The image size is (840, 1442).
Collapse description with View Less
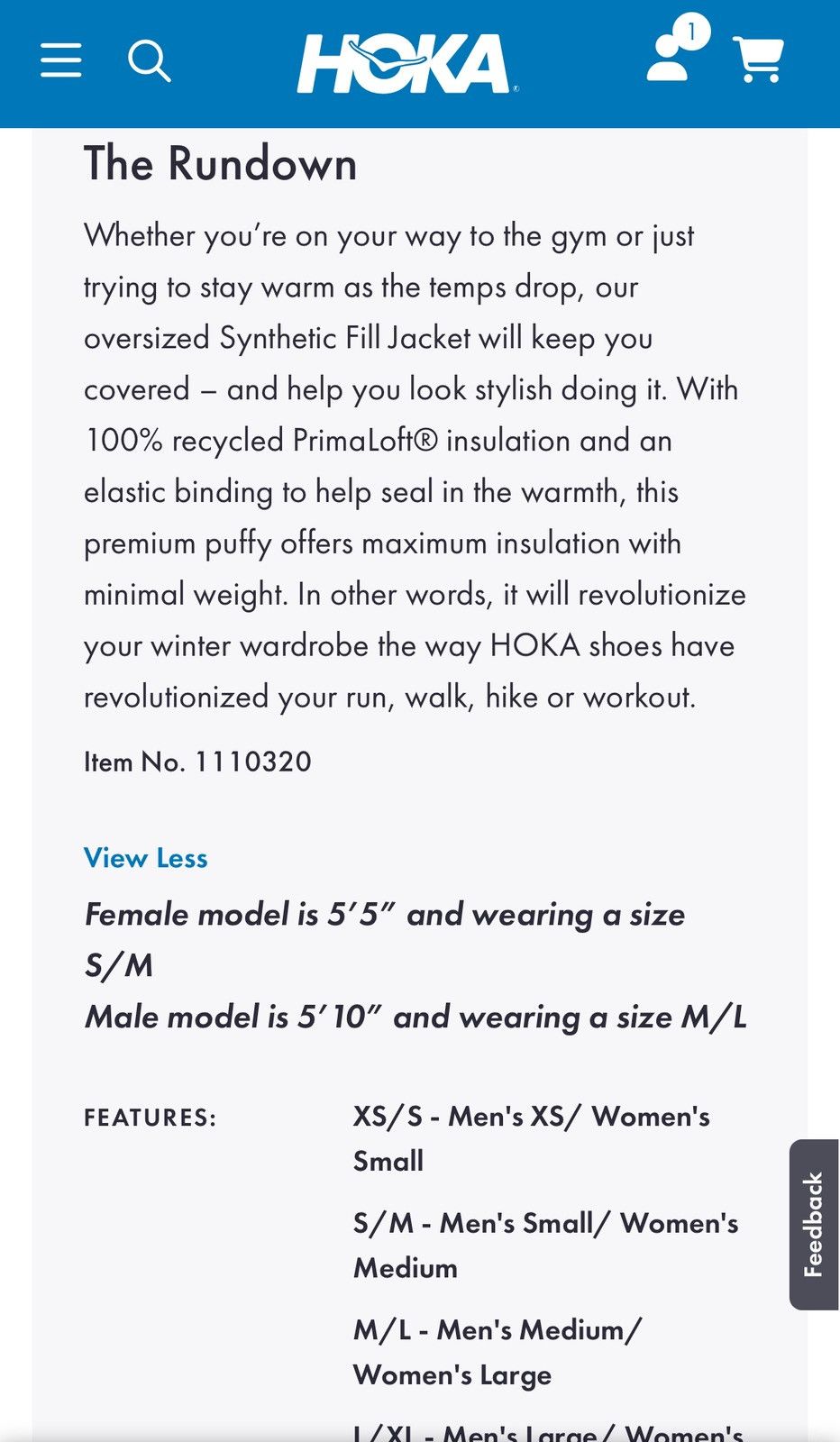(146, 857)
